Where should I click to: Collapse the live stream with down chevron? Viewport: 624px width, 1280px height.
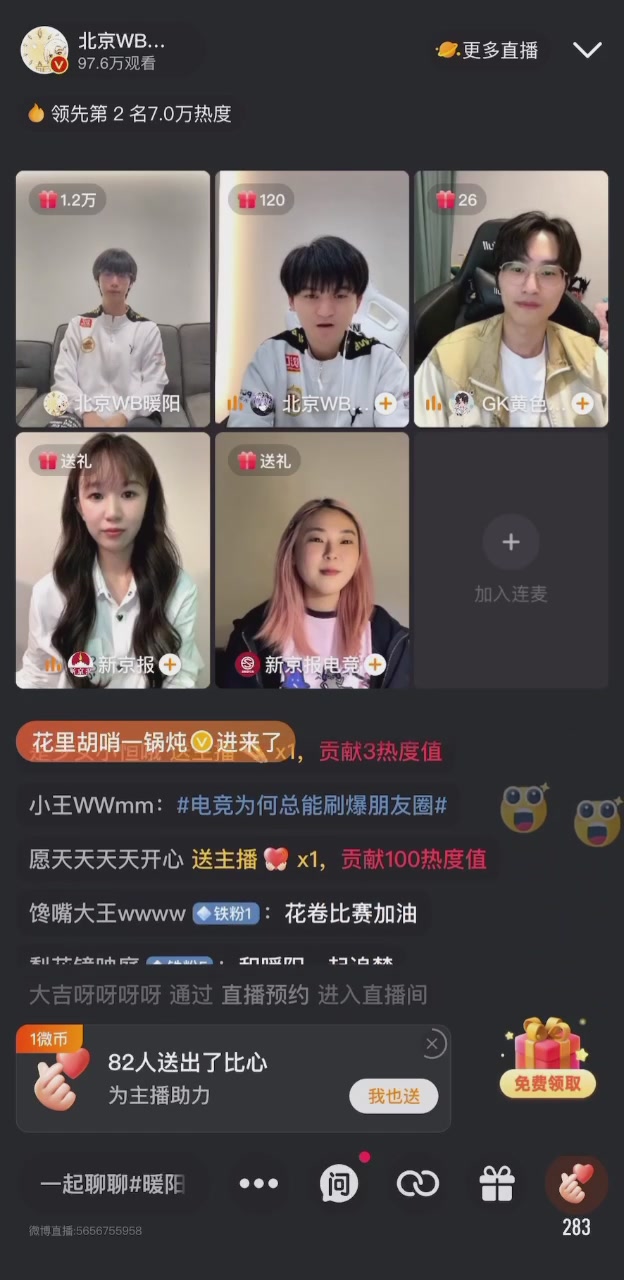pyautogui.click(x=587, y=50)
